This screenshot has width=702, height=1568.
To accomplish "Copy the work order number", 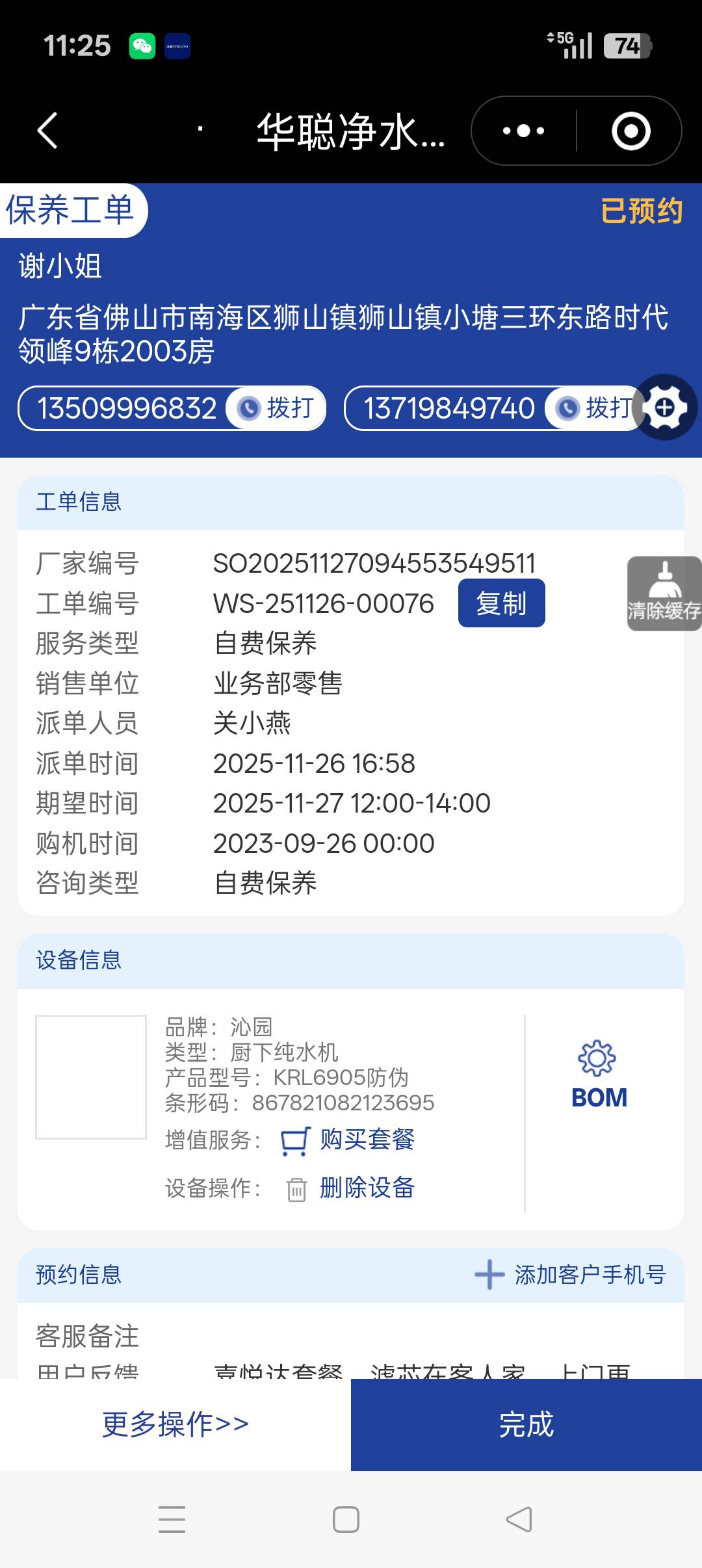I will [501, 603].
